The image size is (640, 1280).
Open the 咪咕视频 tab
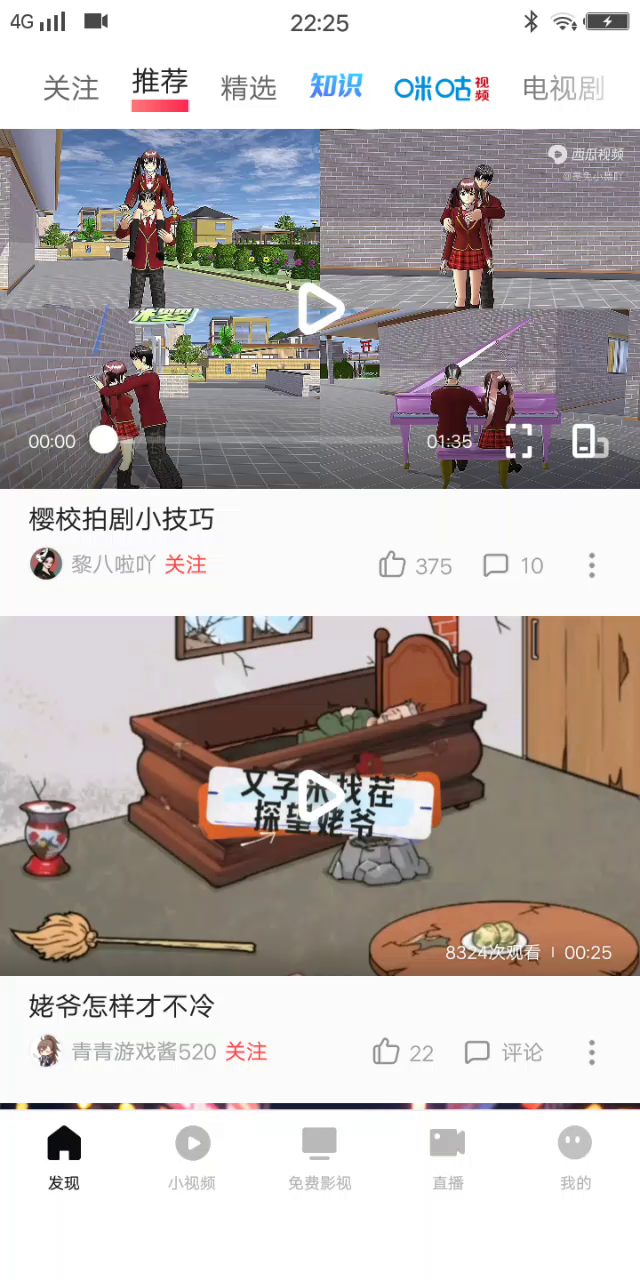click(x=442, y=88)
